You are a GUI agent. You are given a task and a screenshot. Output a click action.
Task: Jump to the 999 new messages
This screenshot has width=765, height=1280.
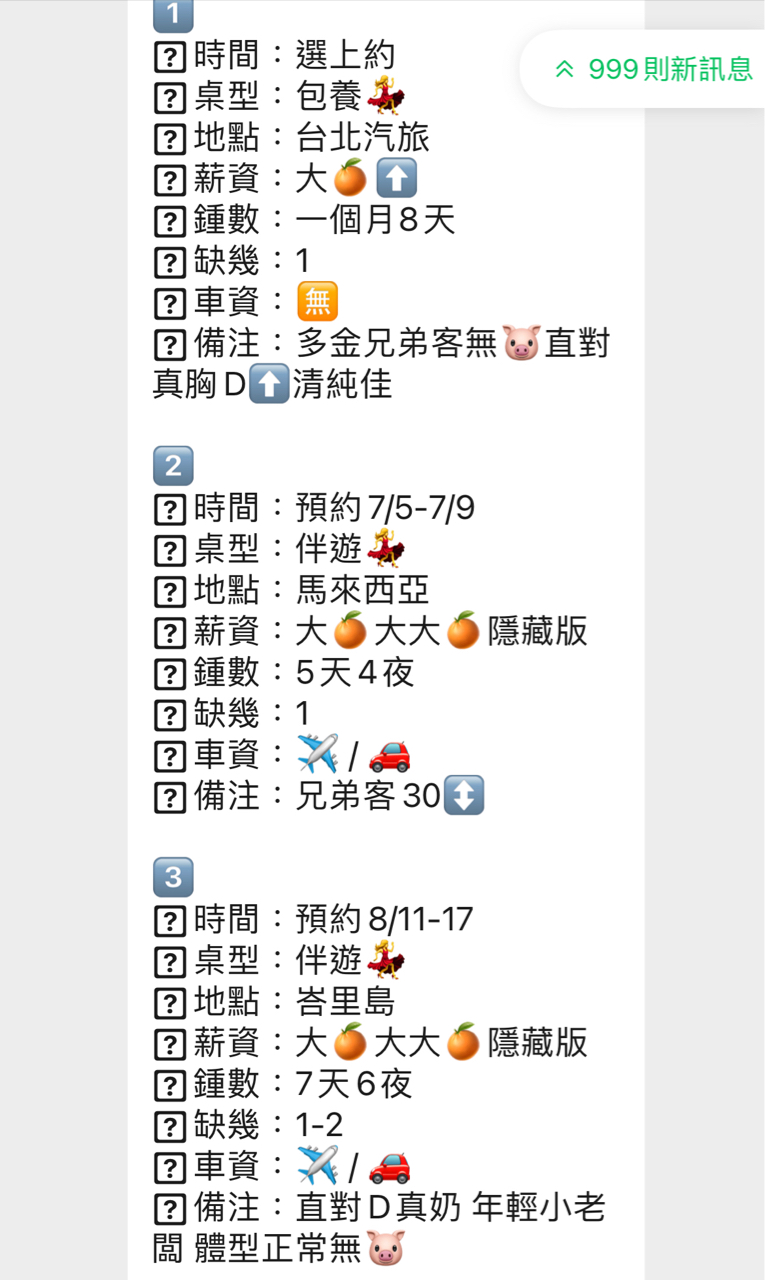[x=652, y=69]
